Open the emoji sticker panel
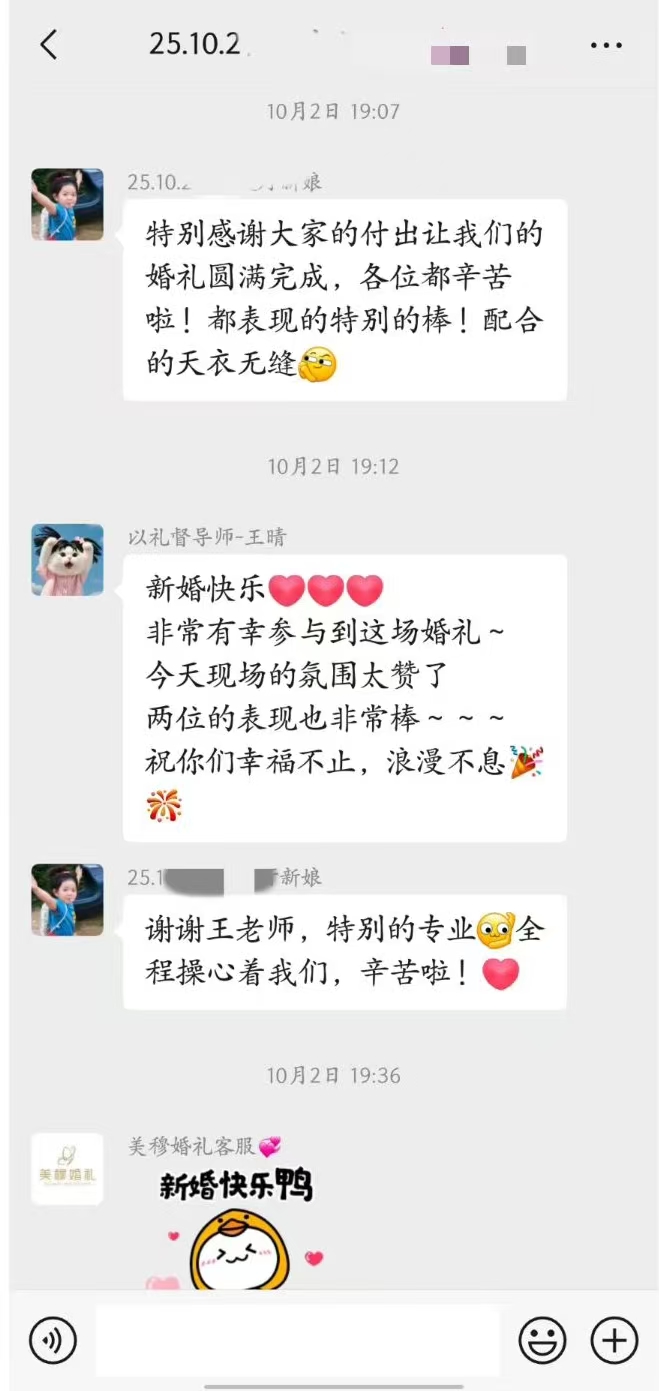 click(542, 1340)
